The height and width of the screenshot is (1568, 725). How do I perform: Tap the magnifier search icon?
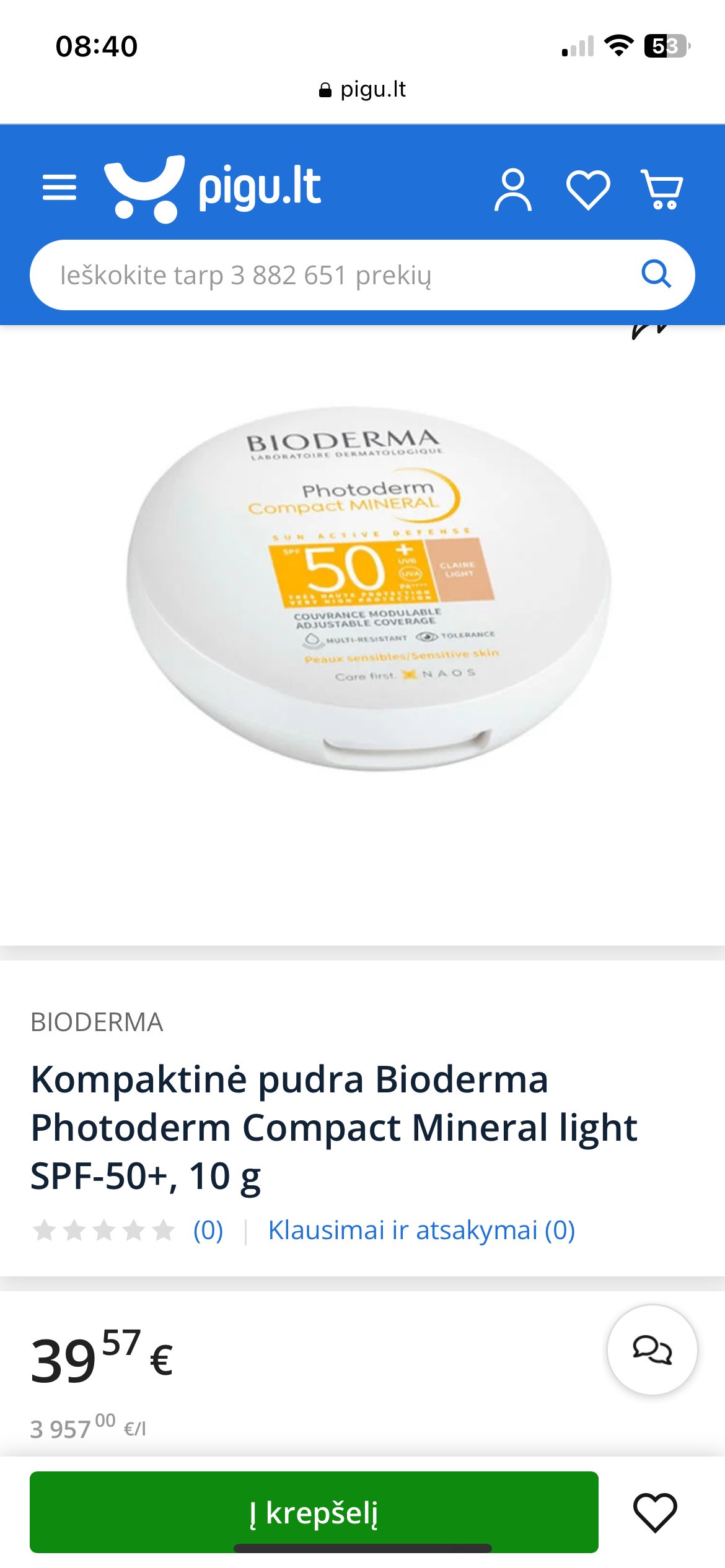click(656, 274)
